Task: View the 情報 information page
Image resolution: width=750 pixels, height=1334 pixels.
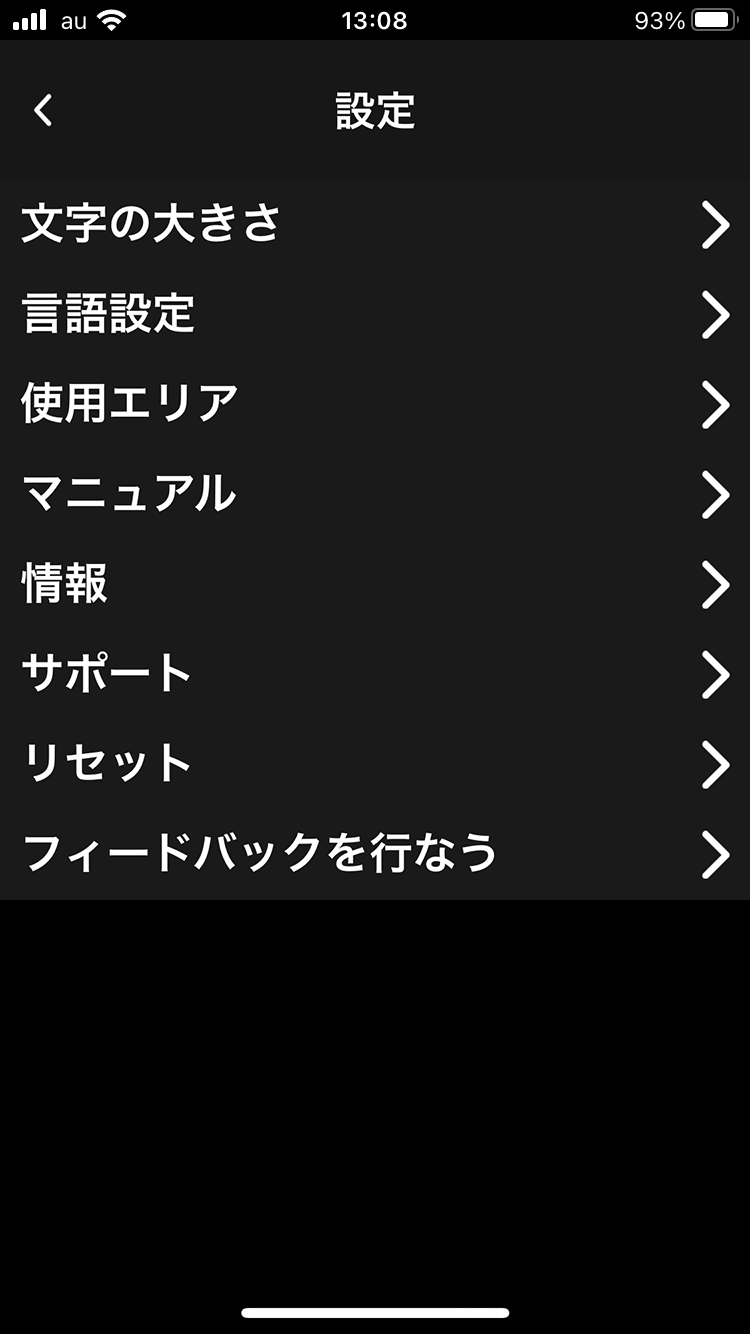Action: tap(375, 584)
